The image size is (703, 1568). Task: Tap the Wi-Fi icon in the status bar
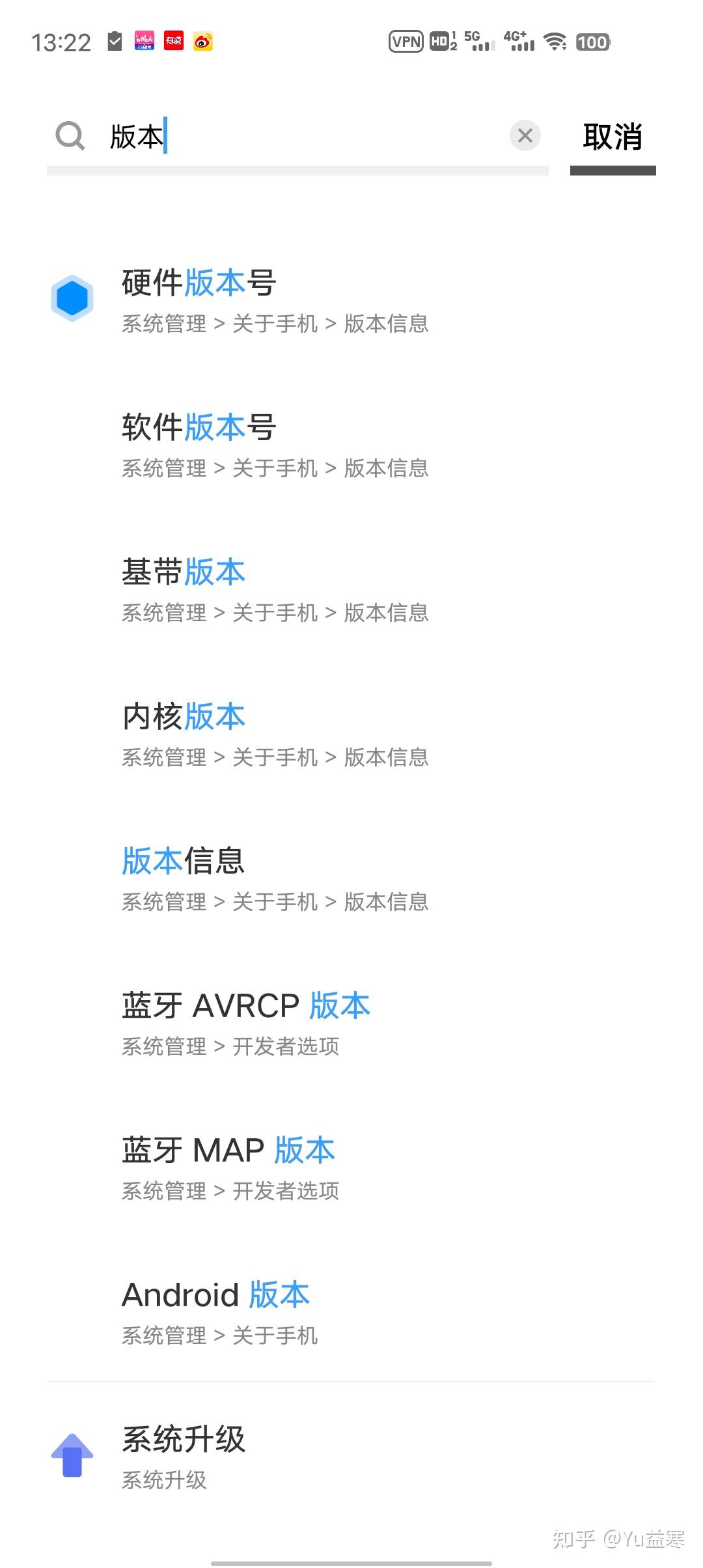554,42
